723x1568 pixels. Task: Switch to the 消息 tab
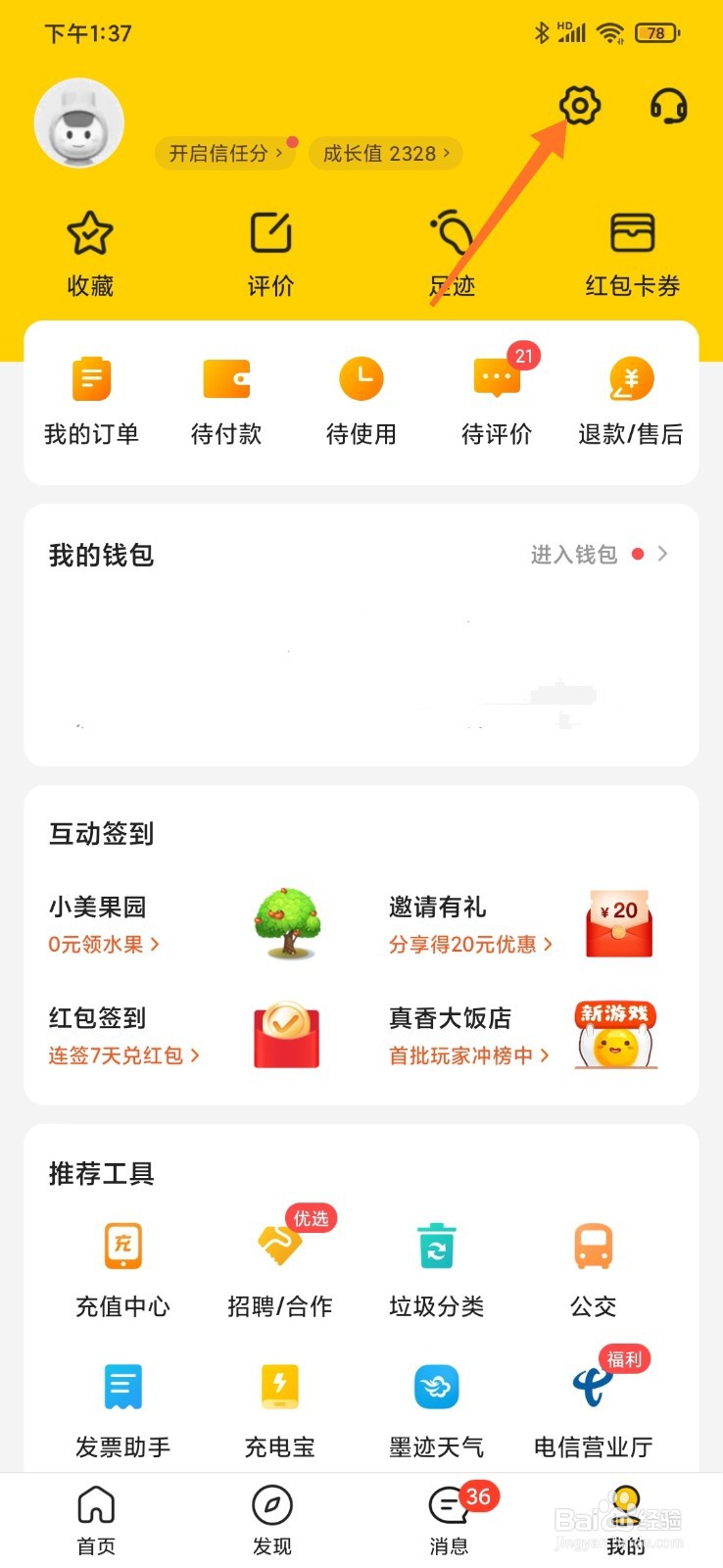pos(450,1519)
